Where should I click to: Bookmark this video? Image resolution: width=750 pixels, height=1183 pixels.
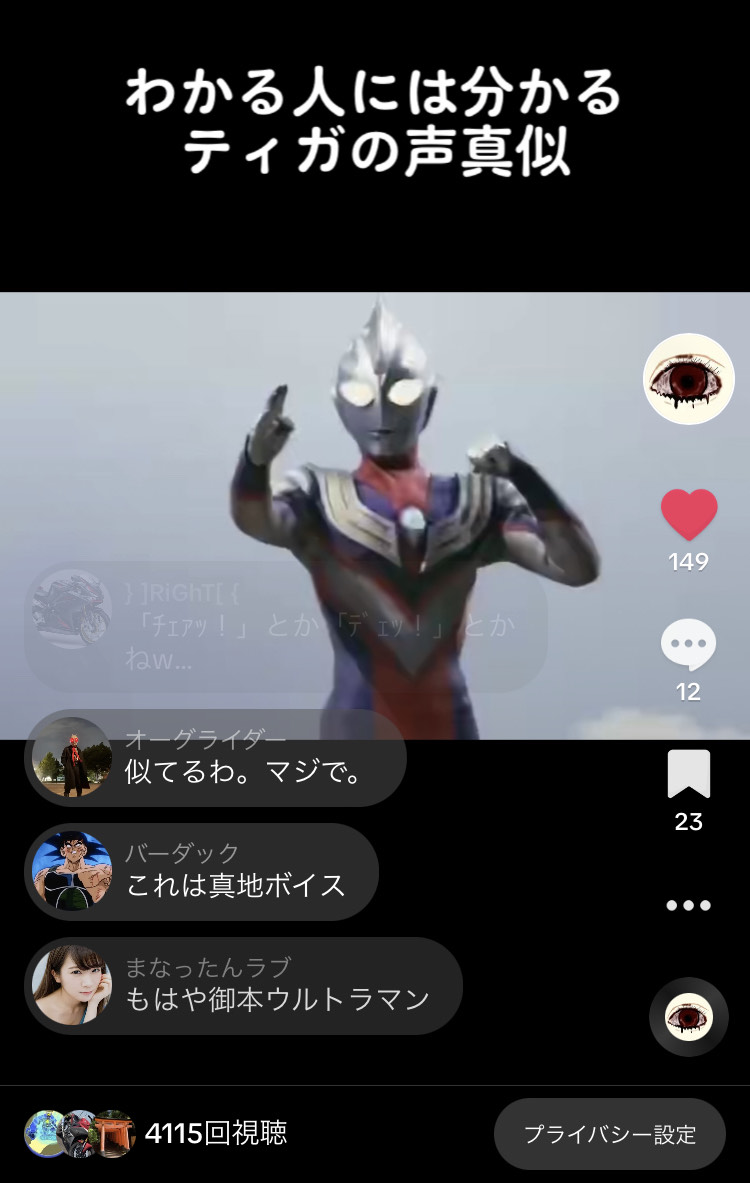tap(689, 775)
